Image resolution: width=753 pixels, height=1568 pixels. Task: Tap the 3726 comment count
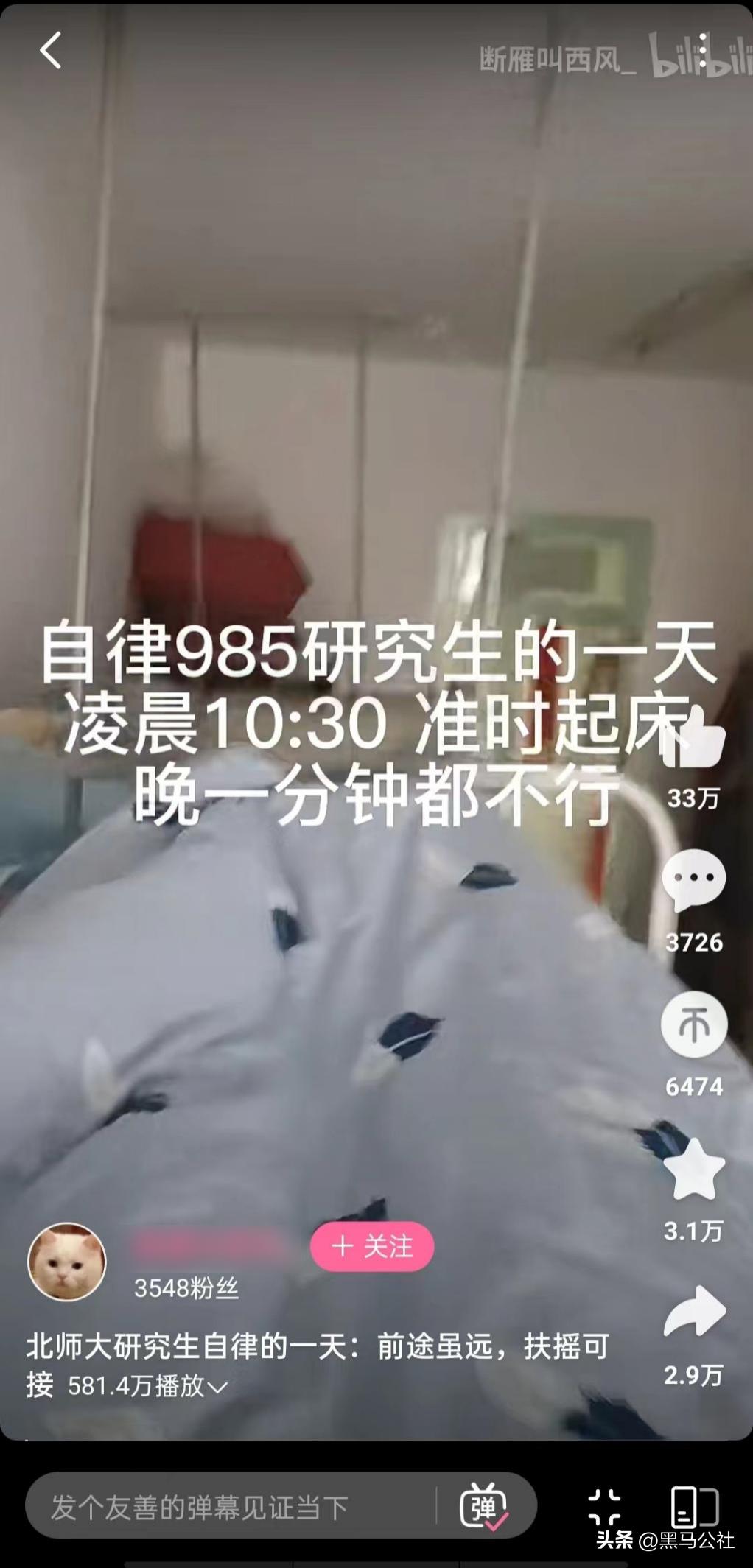coord(693,941)
